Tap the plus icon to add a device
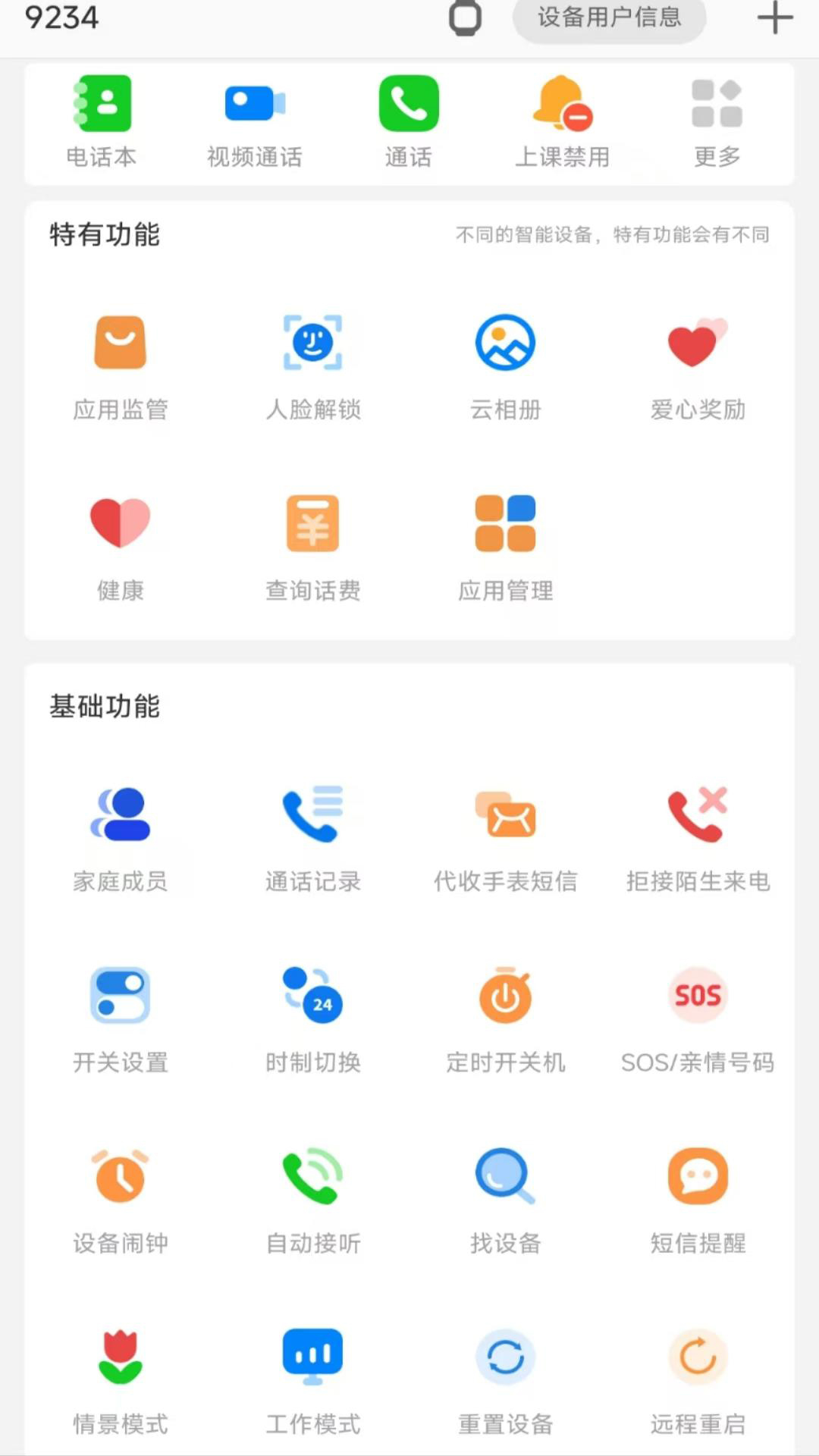 pyautogui.click(x=773, y=19)
